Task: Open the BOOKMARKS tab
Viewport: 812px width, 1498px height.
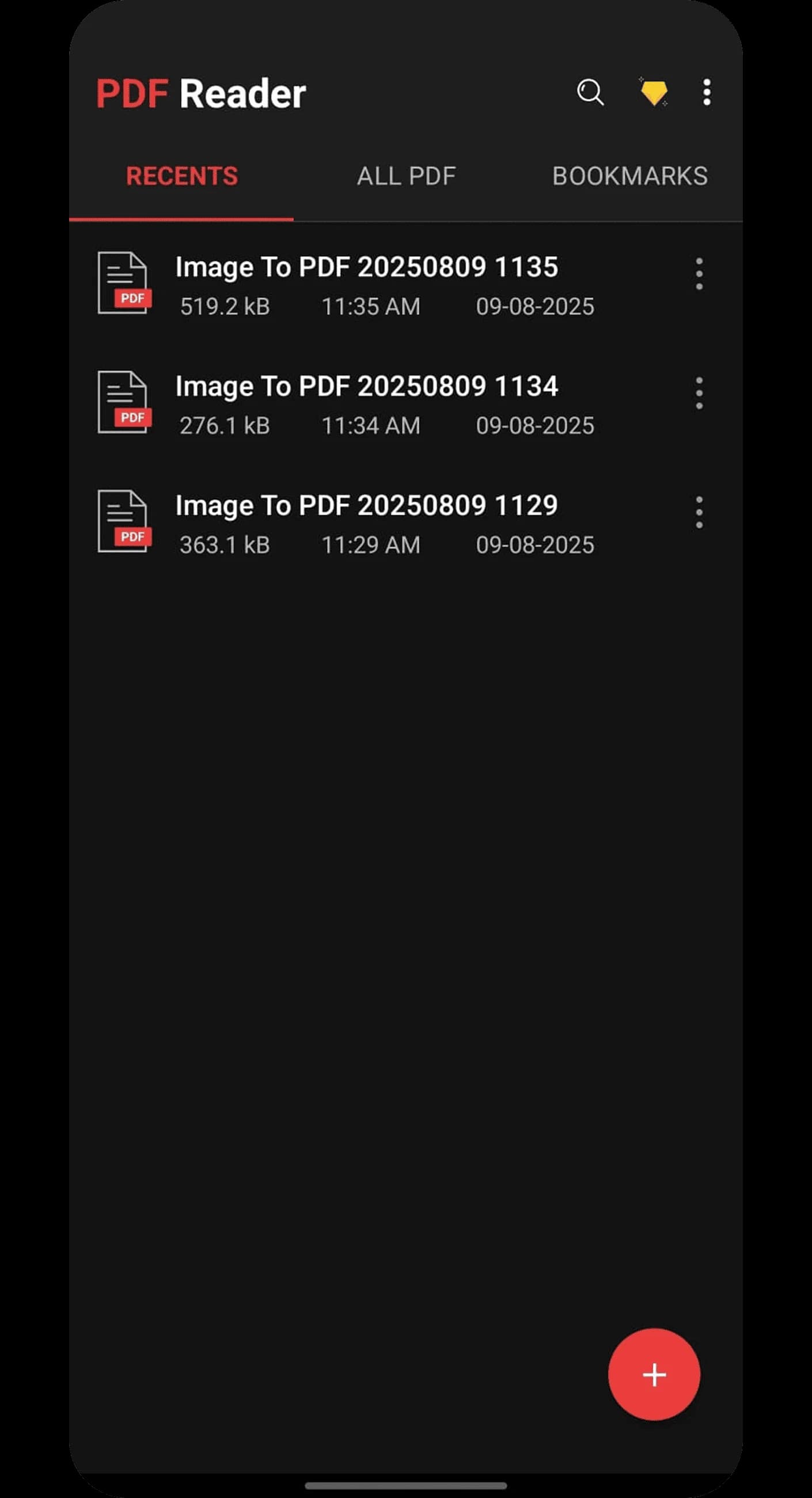Action: click(x=630, y=176)
